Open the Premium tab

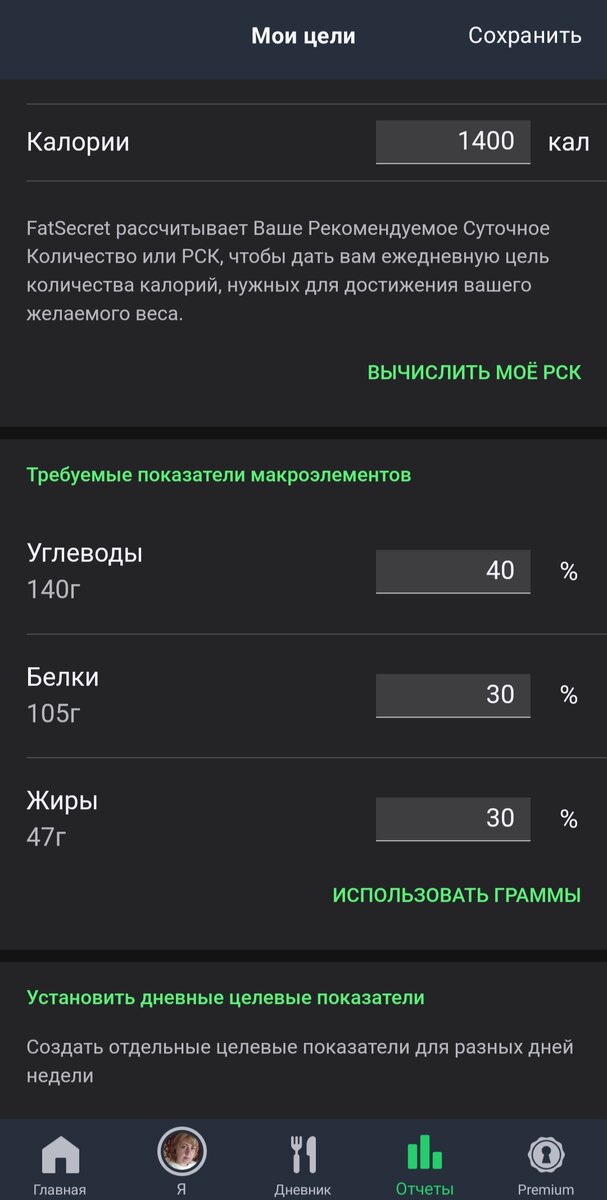[x=546, y=1163]
